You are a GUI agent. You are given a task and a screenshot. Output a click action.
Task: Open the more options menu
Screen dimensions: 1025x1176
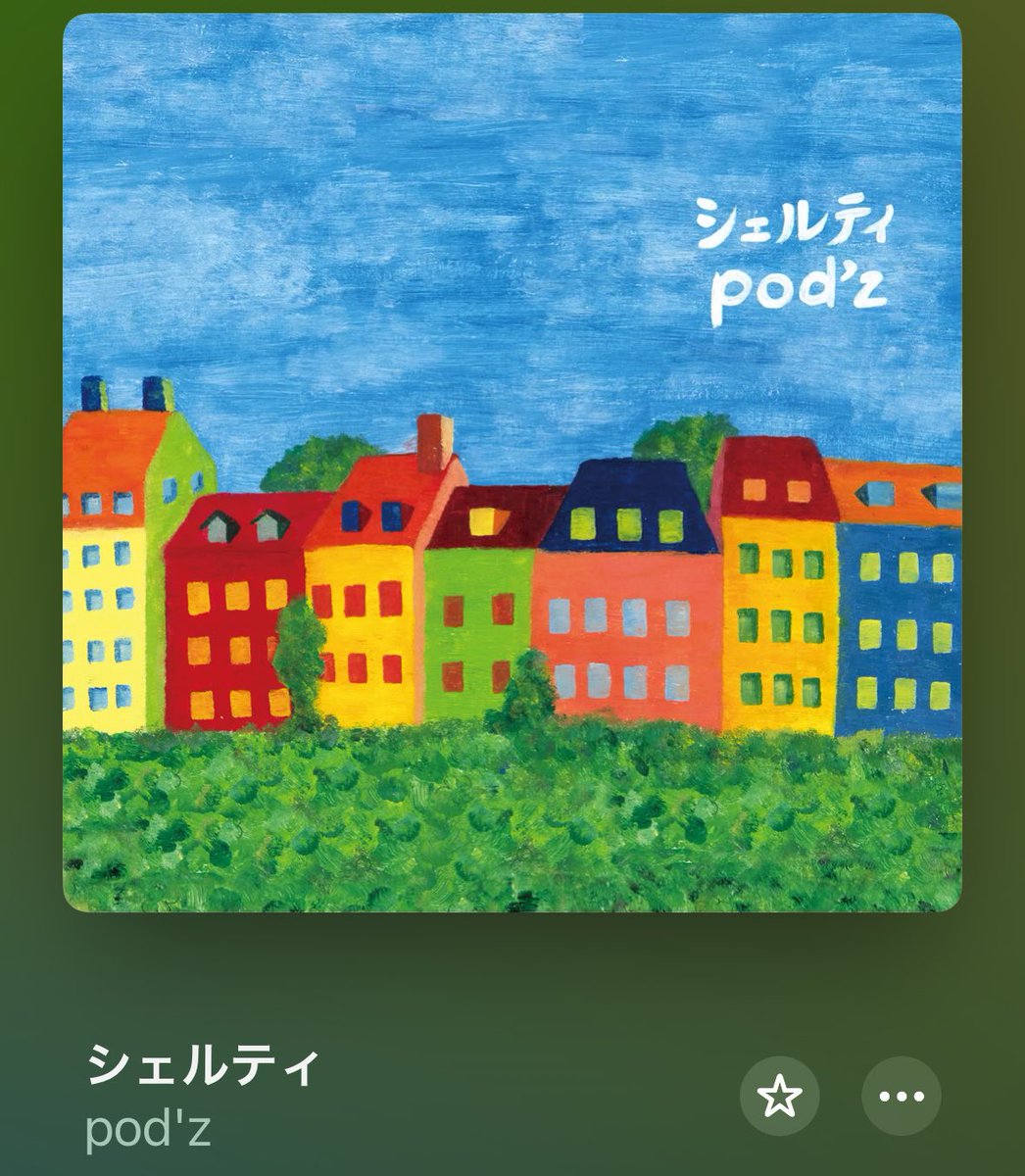(901, 1096)
